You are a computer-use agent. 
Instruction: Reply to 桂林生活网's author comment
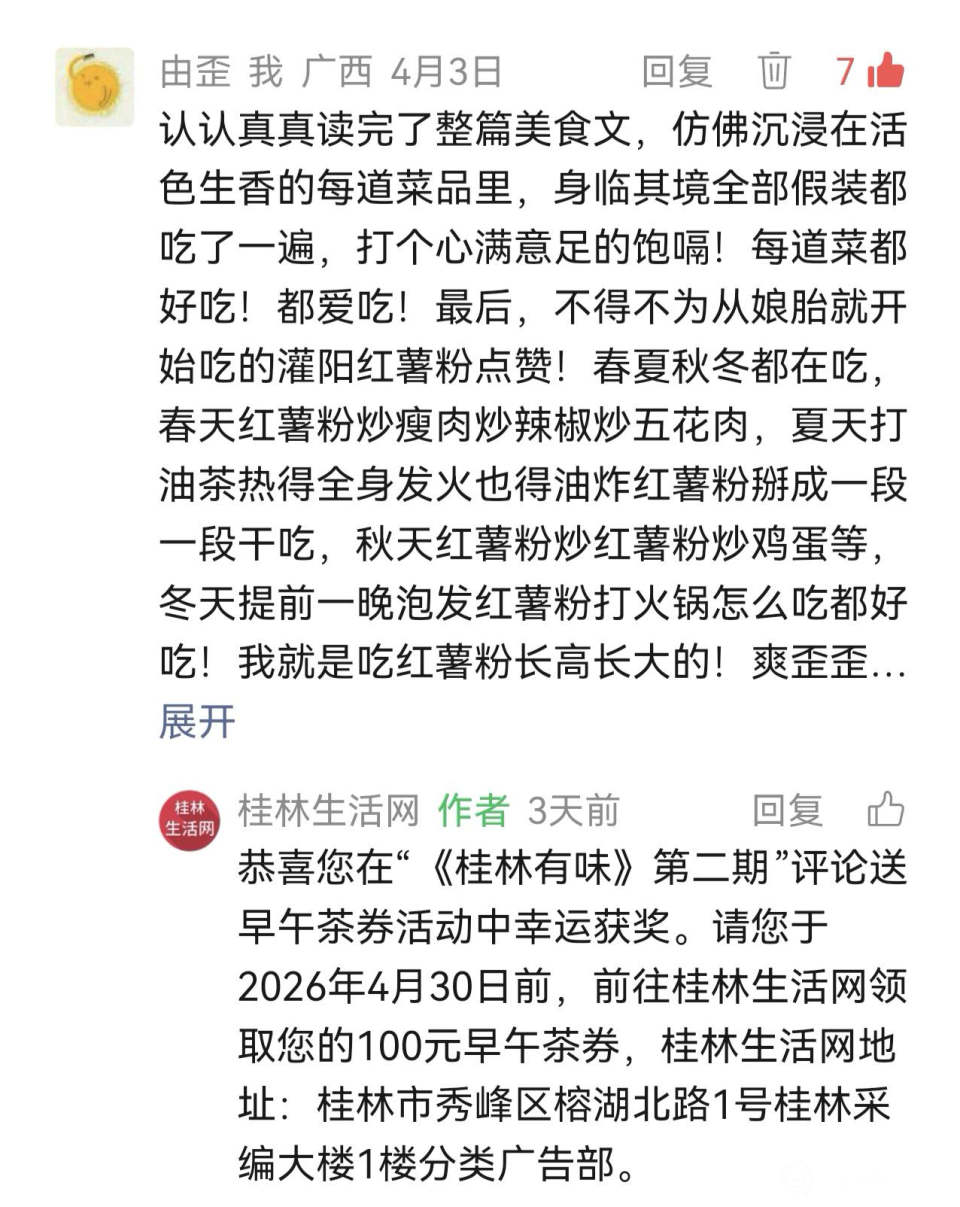(x=787, y=811)
